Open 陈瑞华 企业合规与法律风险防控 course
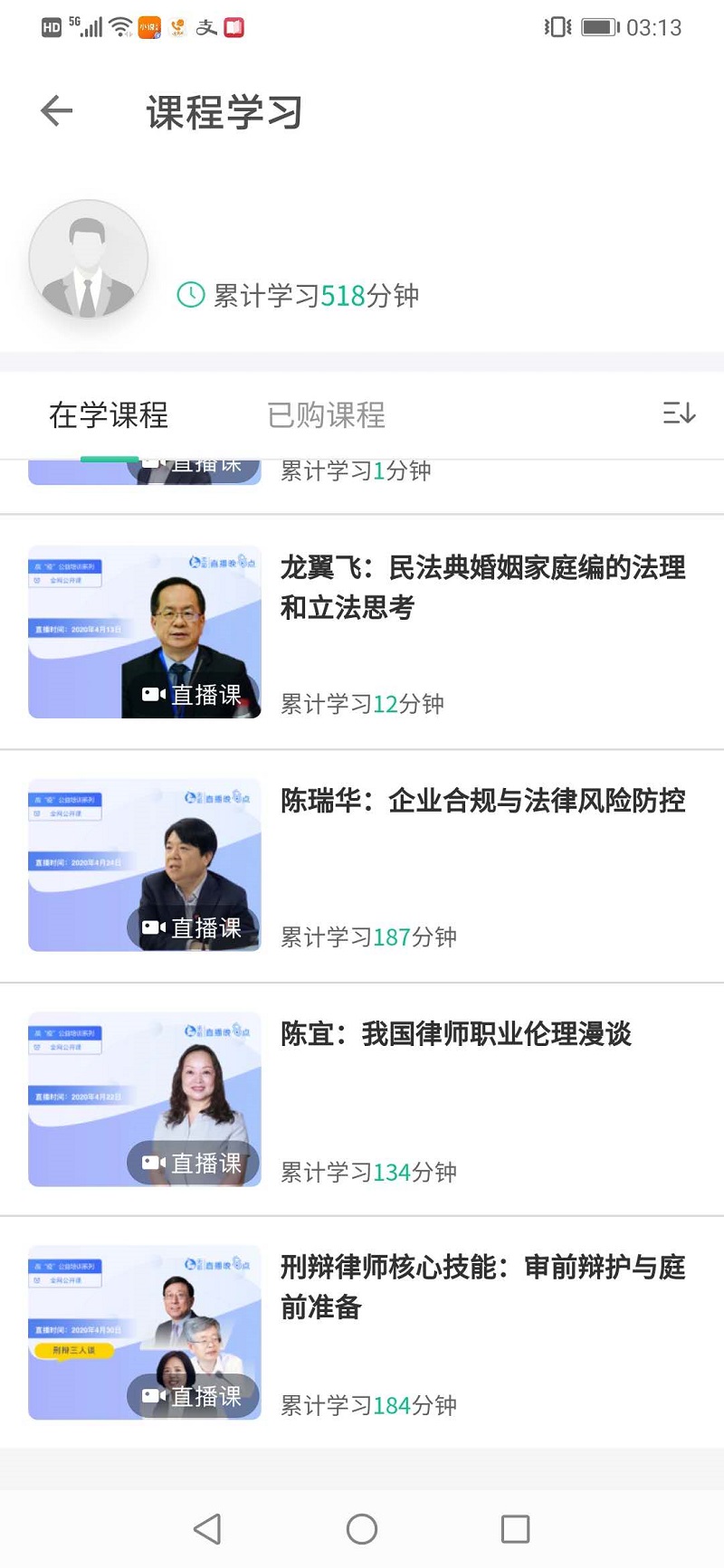The height and width of the screenshot is (1568, 724). (x=482, y=801)
